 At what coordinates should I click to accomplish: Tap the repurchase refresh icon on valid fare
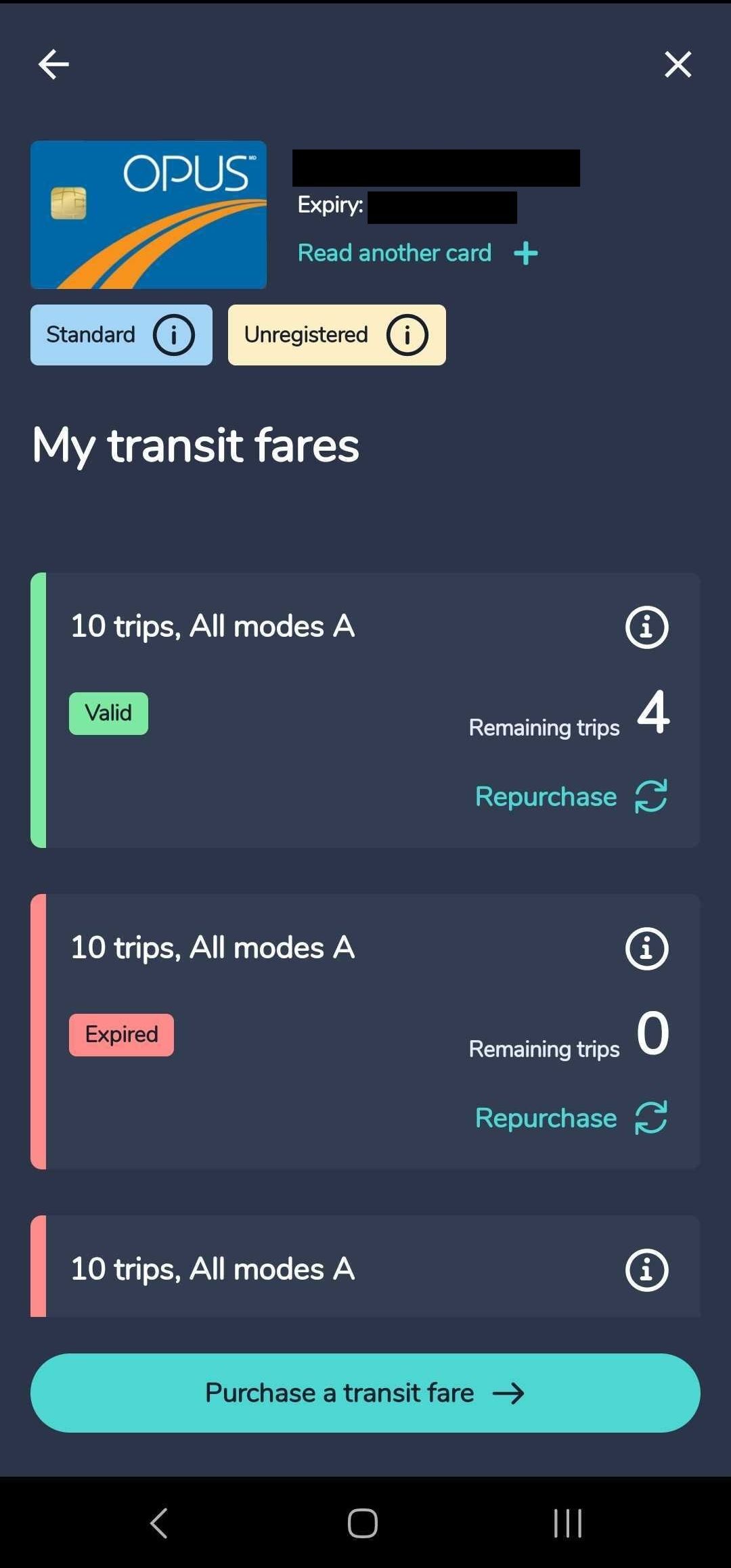pyautogui.click(x=649, y=797)
